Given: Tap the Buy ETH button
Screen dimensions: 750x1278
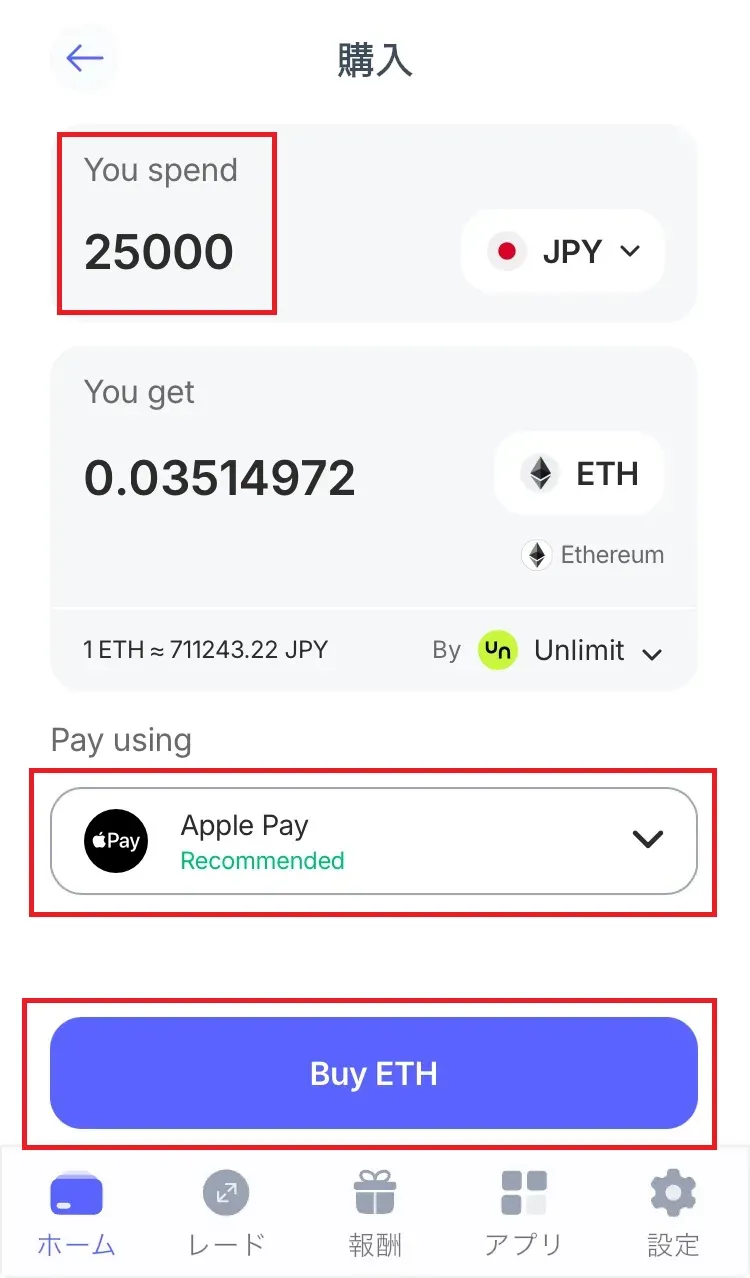Looking at the screenshot, I should (x=373, y=1073).
